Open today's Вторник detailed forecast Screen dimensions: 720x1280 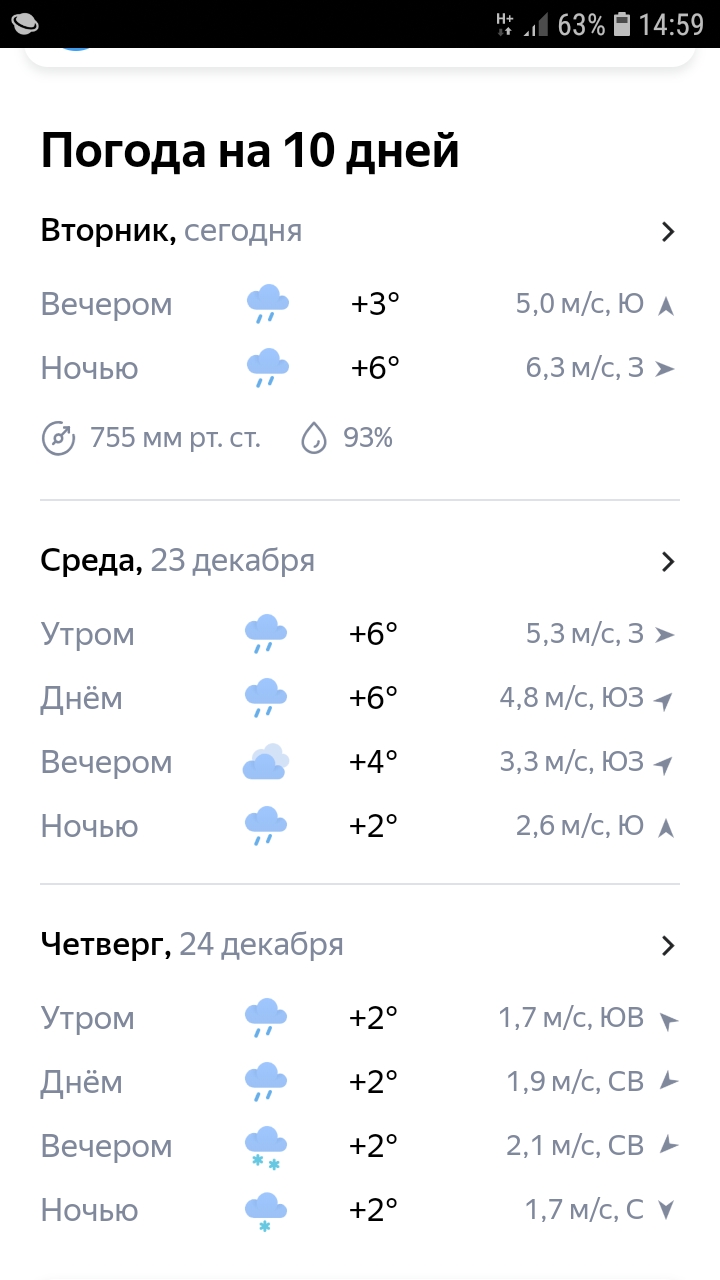pyautogui.click(x=668, y=232)
